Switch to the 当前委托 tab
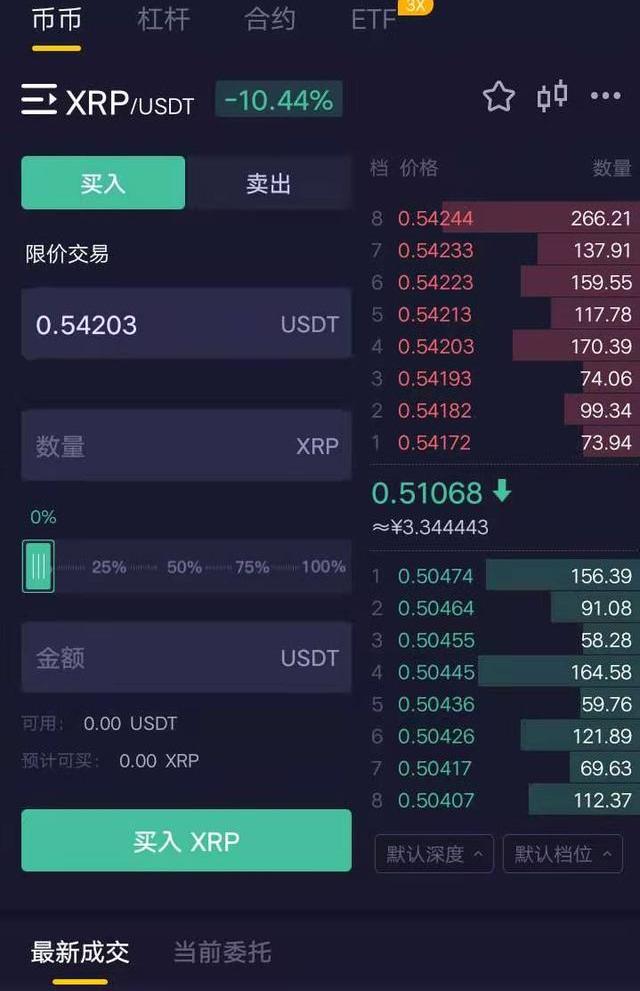This screenshot has width=640, height=991. (222, 952)
